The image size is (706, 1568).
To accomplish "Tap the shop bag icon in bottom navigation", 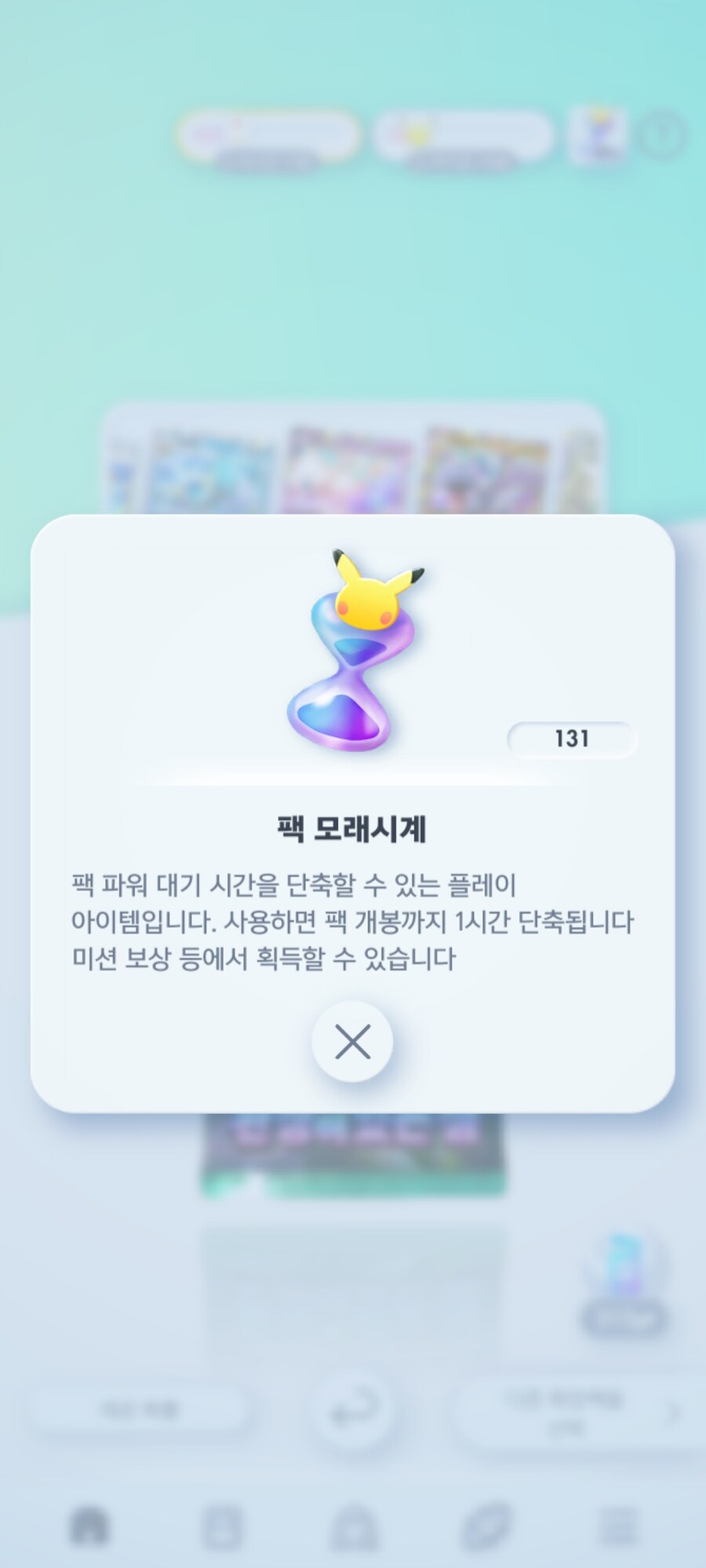I will (x=353, y=1525).
